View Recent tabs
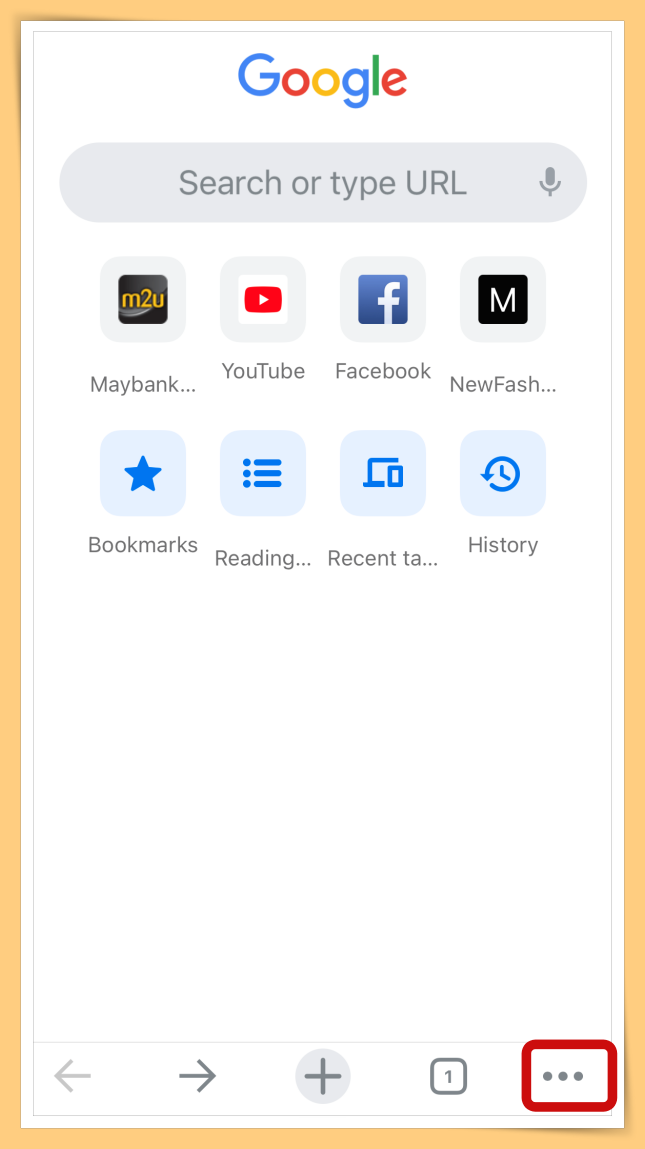Screen dimensions: 645x1149 pos(383,473)
